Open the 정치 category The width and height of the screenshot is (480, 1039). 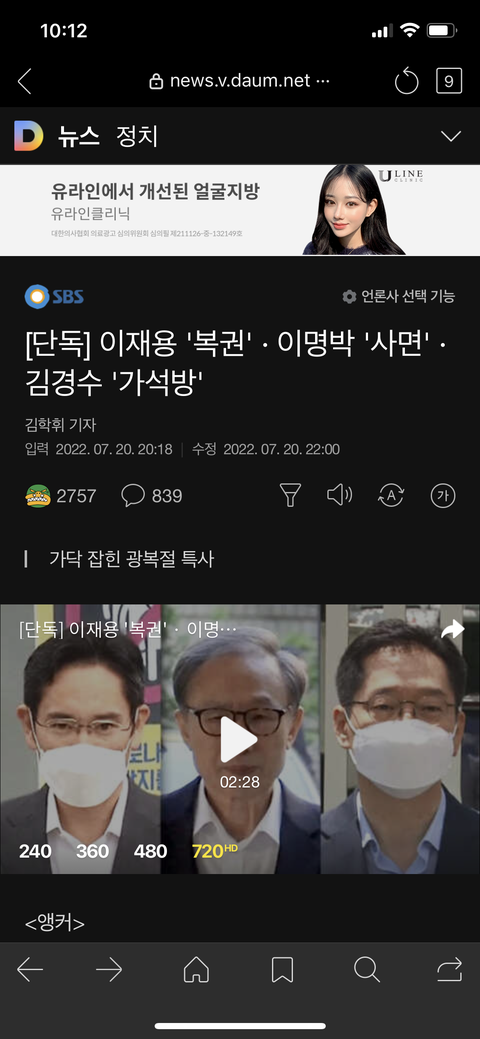(137, 137)
